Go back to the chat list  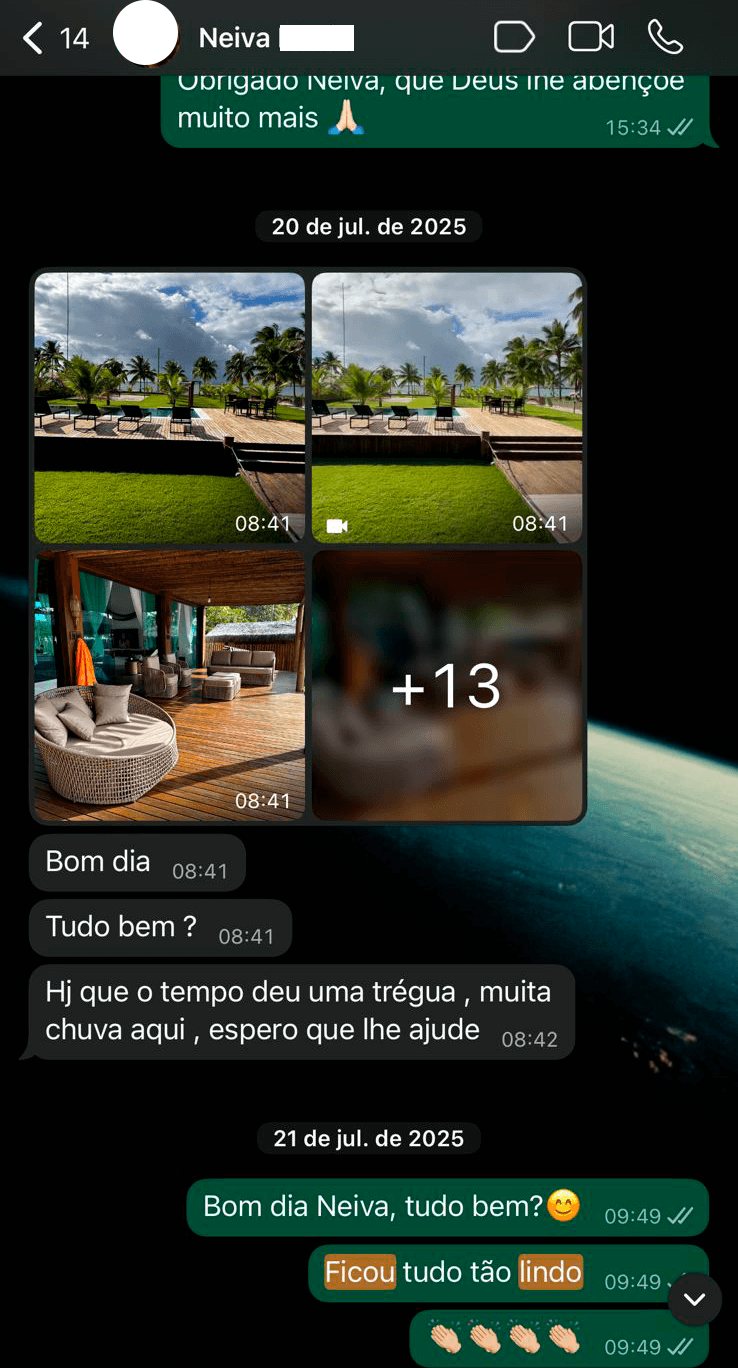tap(34, 38)
